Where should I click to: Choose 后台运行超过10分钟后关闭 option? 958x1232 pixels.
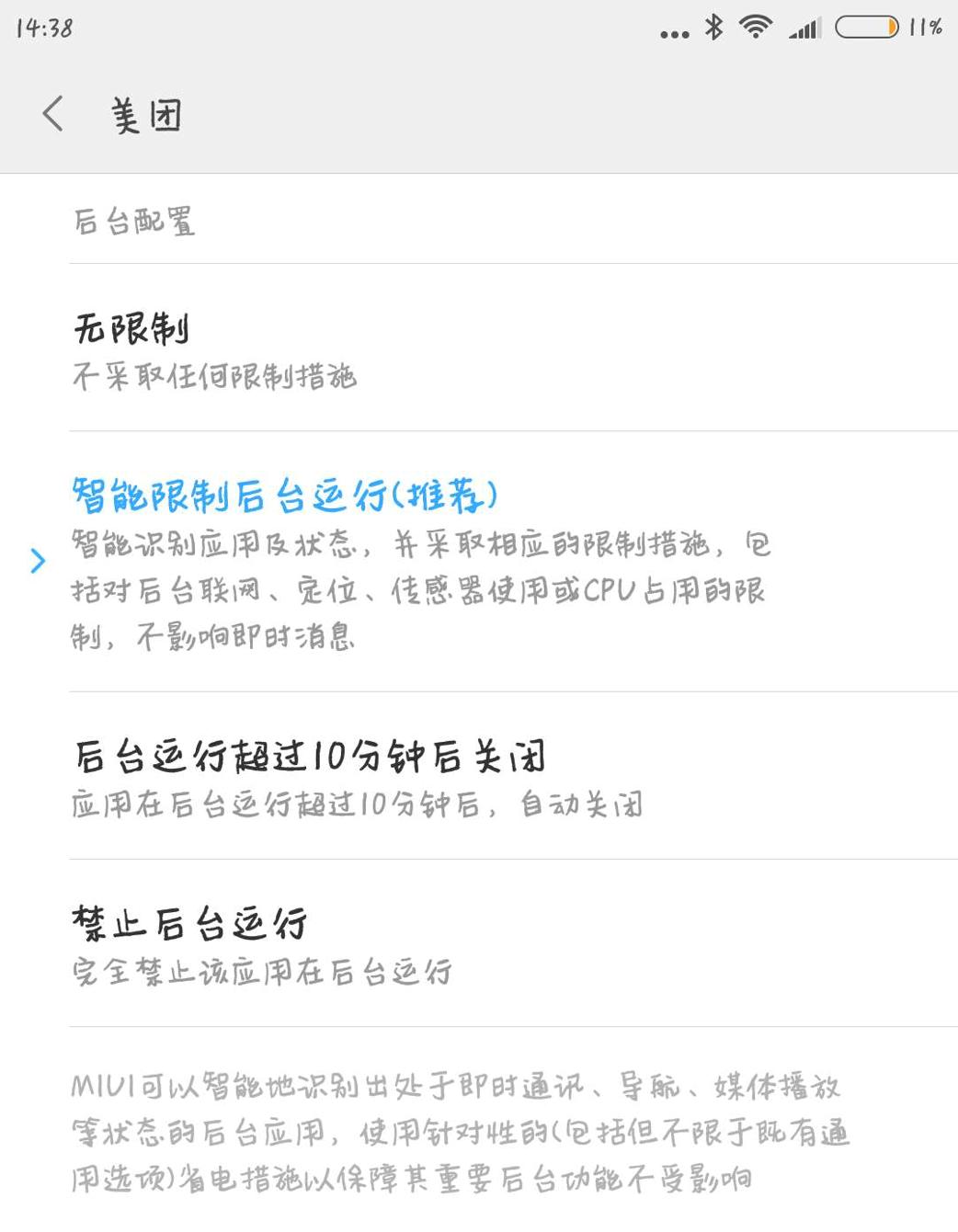click(x=310, y=755)
